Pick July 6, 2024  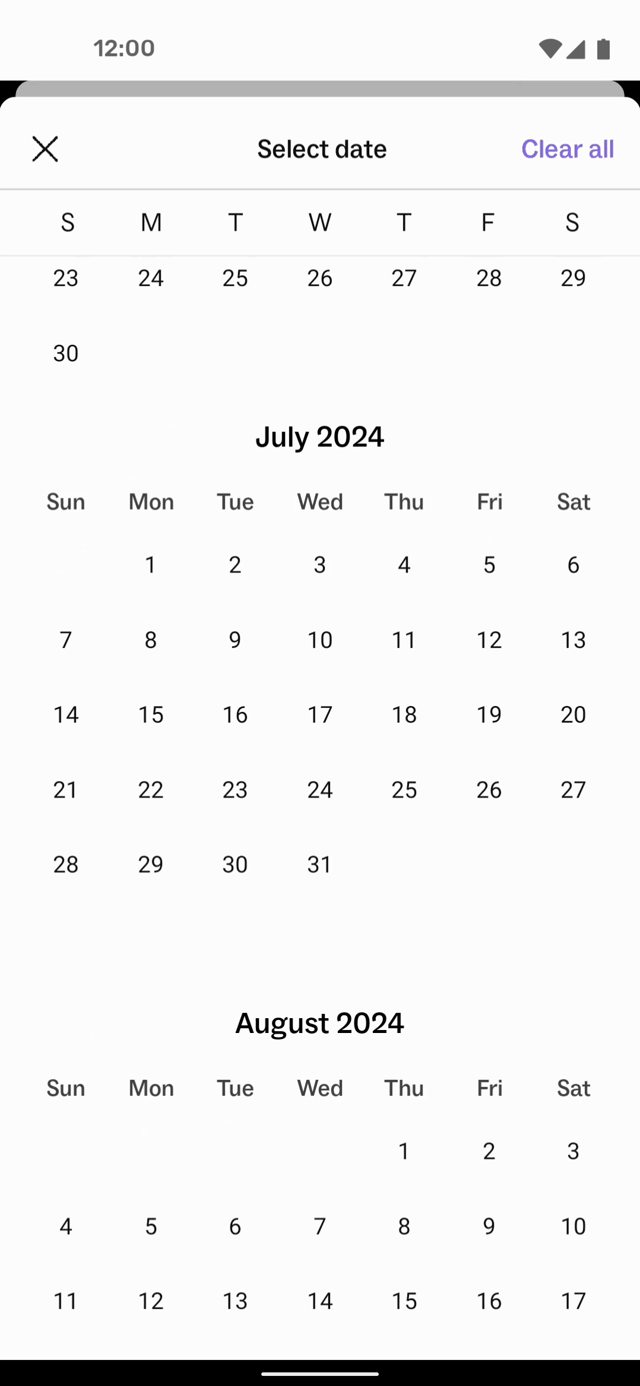tap(573, 565)
